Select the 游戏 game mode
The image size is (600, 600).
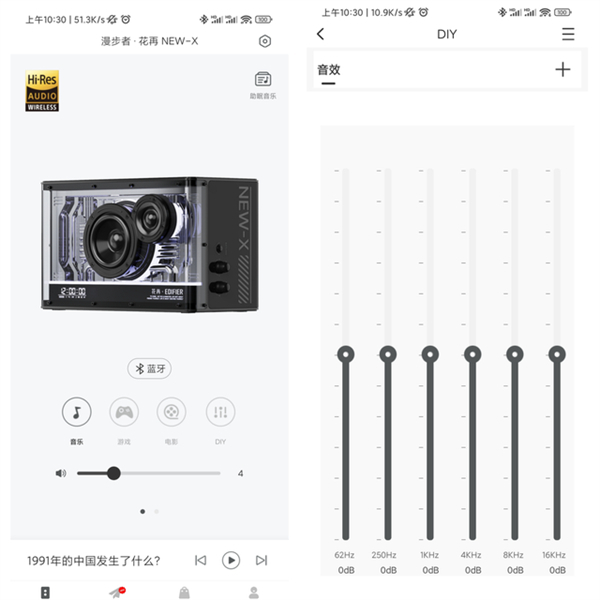(x=124, y=412)
